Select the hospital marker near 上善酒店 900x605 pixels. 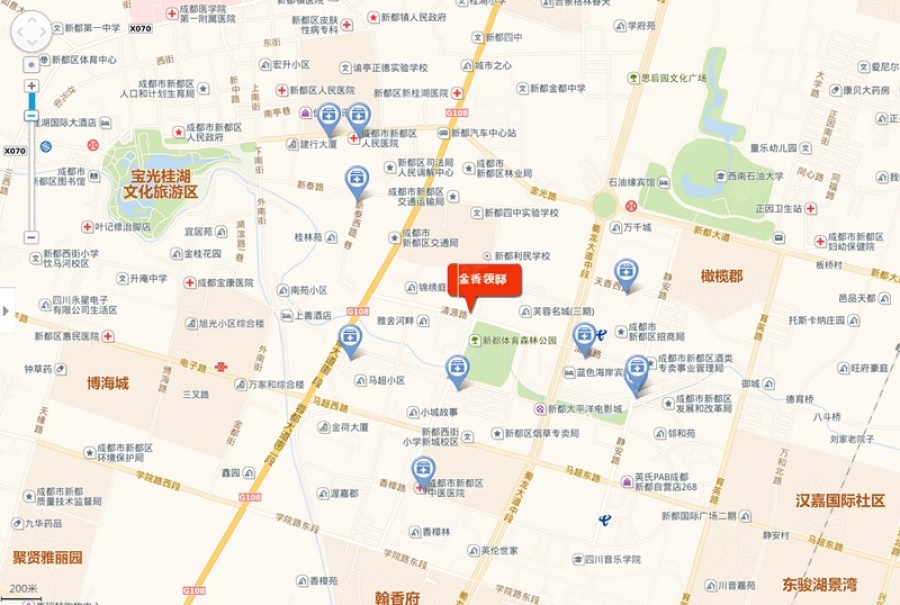(x=351, y=338)
